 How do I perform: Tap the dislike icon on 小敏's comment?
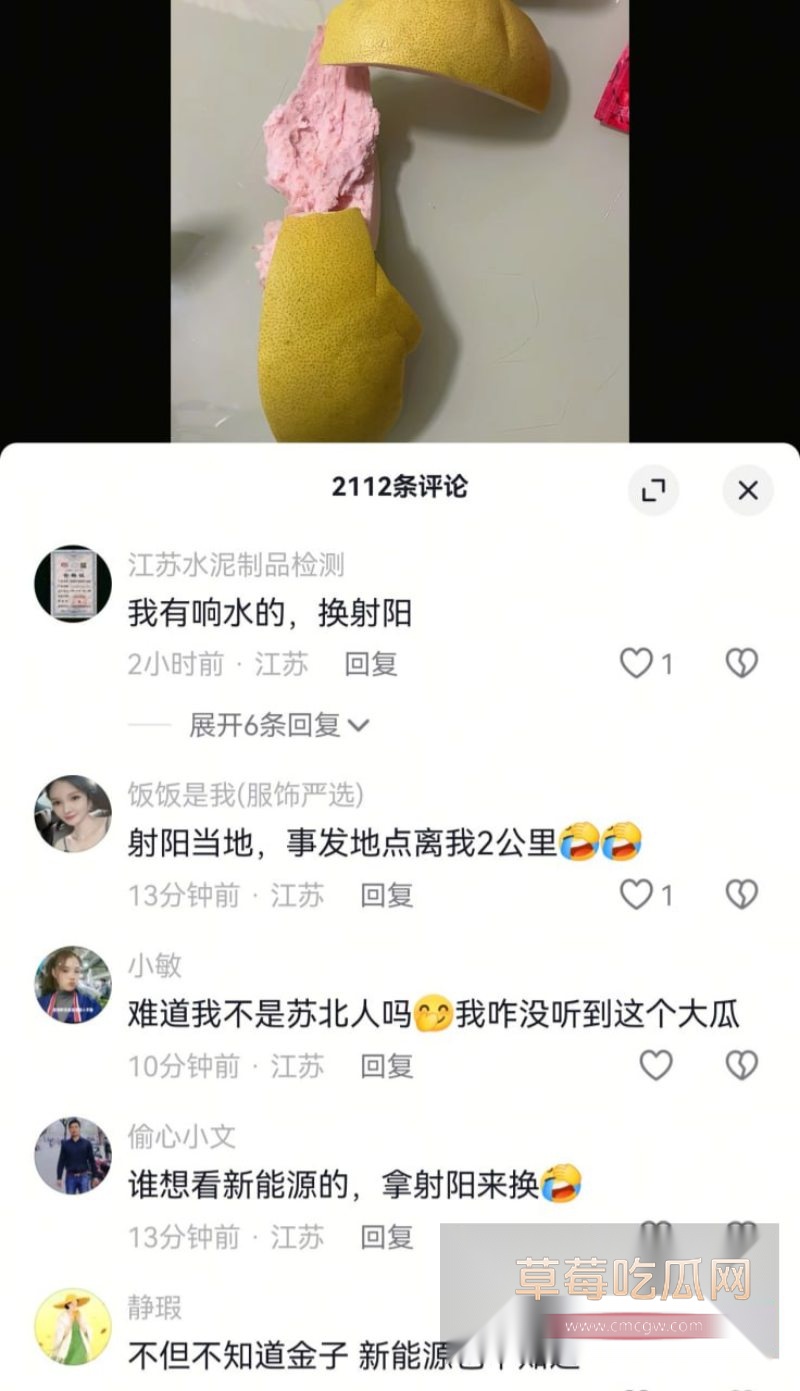[x=741, y=1066]
